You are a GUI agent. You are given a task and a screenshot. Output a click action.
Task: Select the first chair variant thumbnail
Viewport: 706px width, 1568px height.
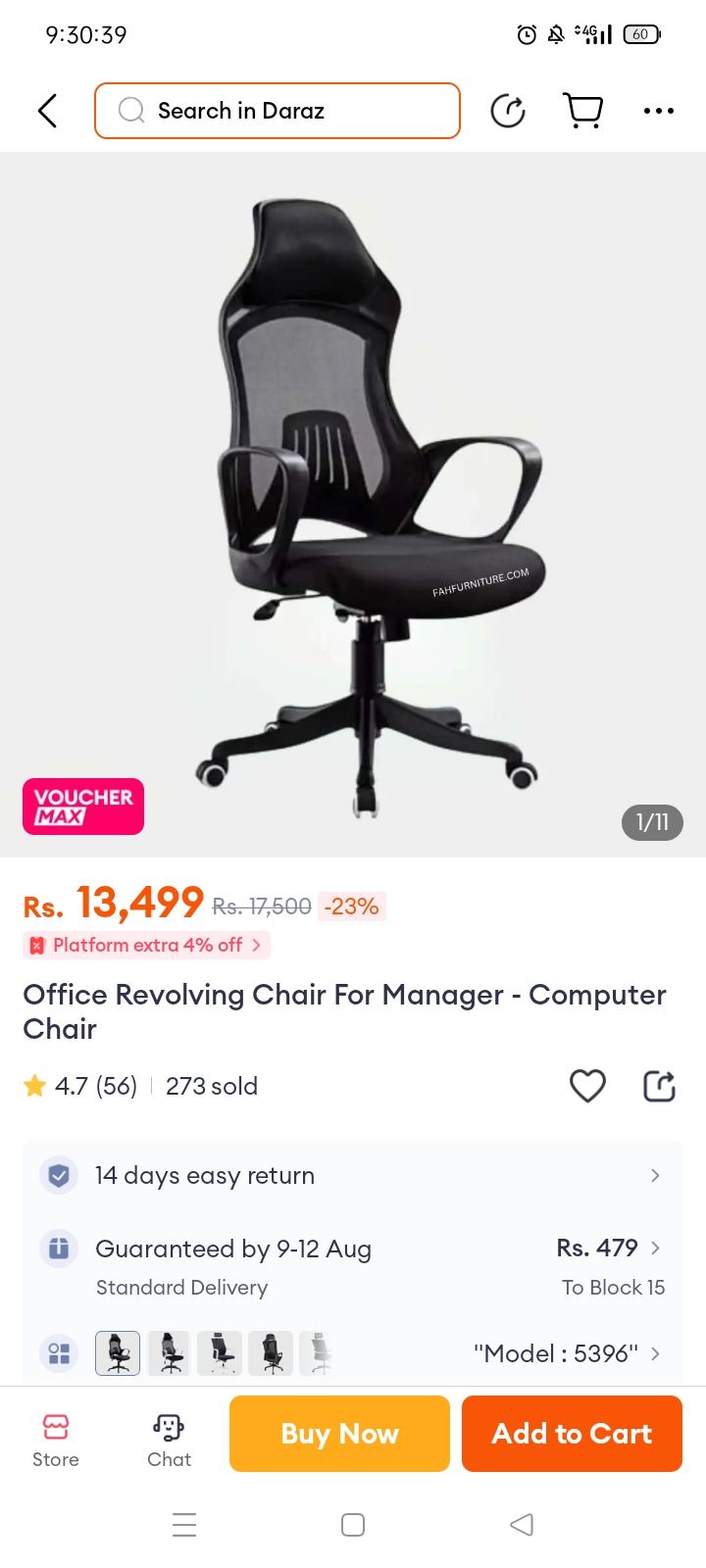pyautogui.click(x=118, y=1353)
